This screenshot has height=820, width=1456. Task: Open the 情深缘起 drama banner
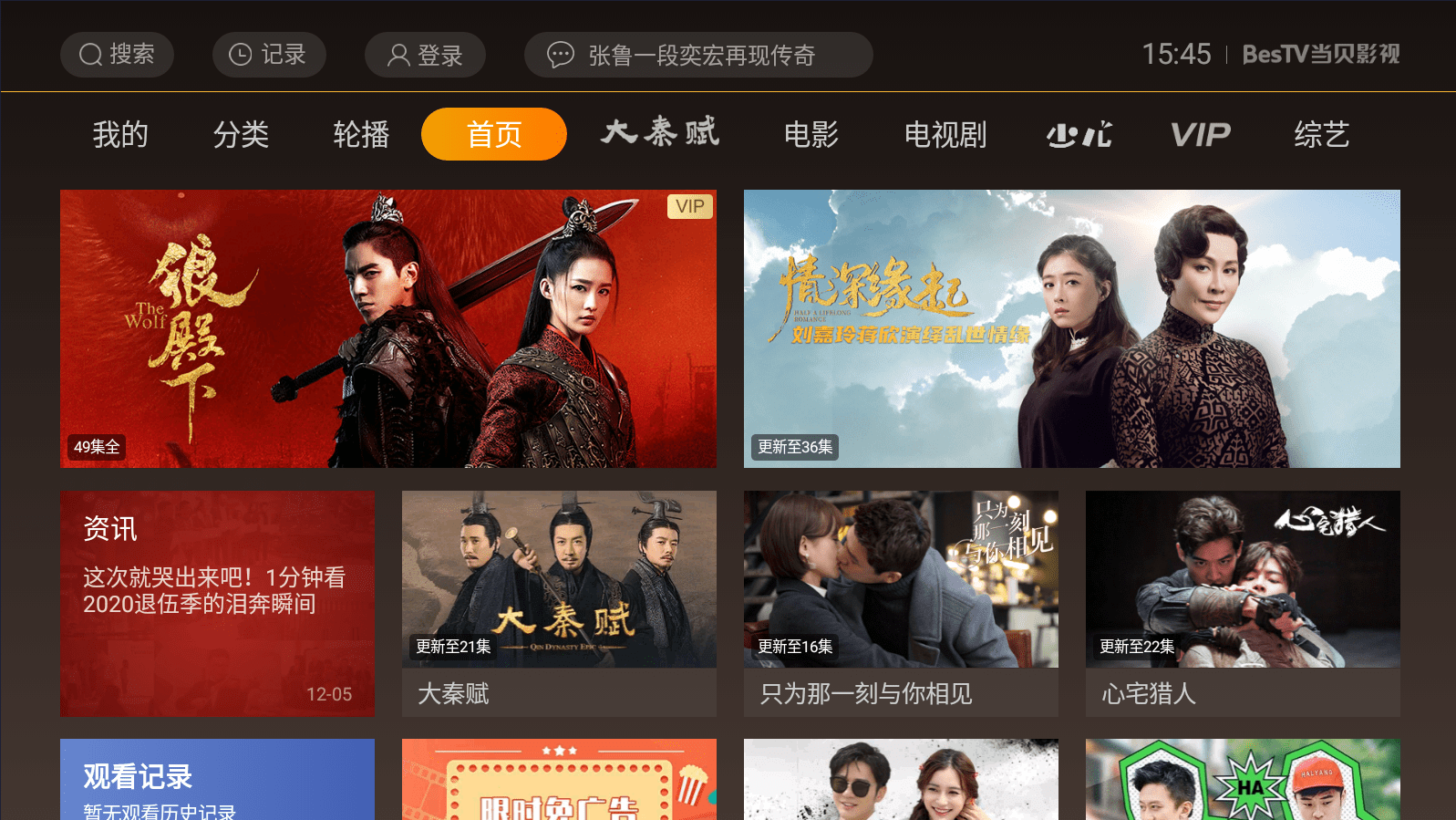[1071, 328]
